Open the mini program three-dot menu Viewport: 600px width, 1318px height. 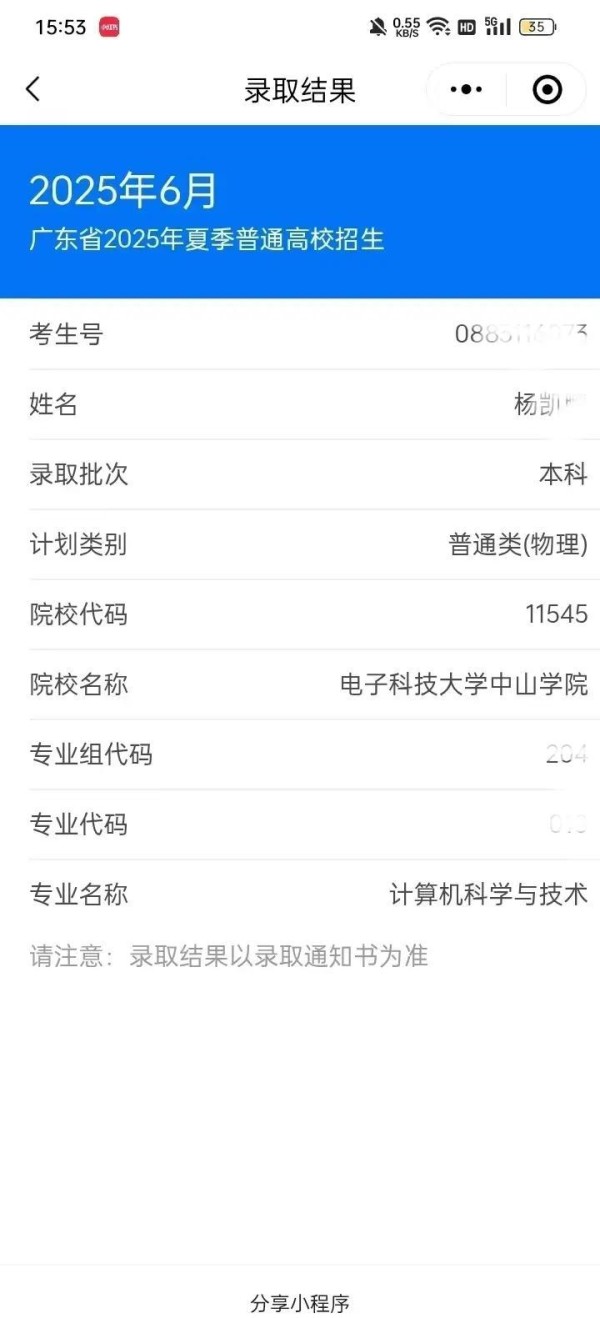pos(466,90)
